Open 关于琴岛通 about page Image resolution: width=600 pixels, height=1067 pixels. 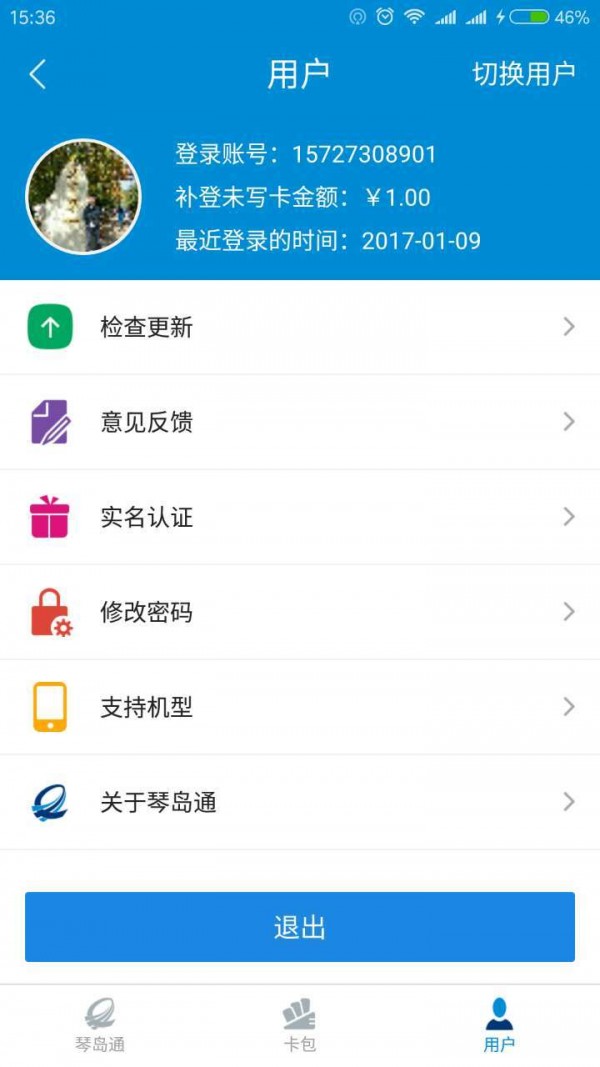[x=300, y=802]
